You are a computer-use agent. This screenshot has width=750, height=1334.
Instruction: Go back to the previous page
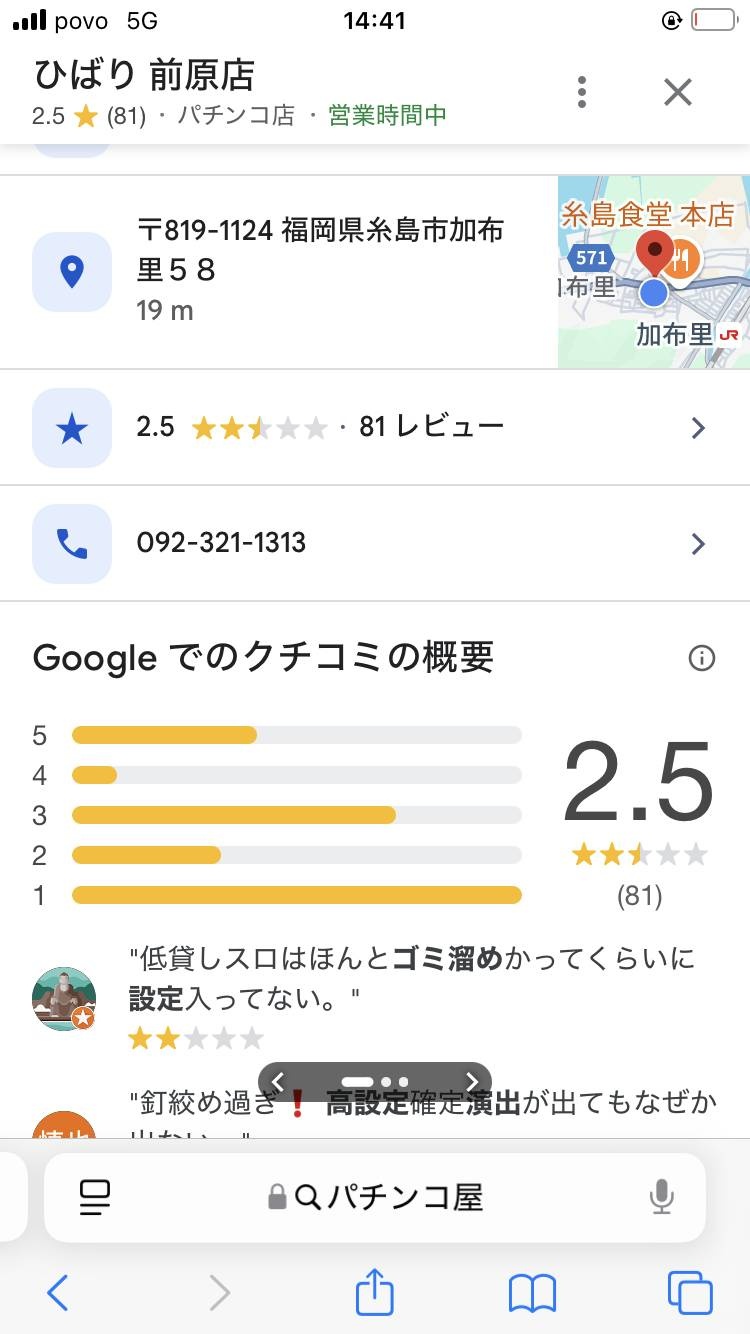(58, 1293)
